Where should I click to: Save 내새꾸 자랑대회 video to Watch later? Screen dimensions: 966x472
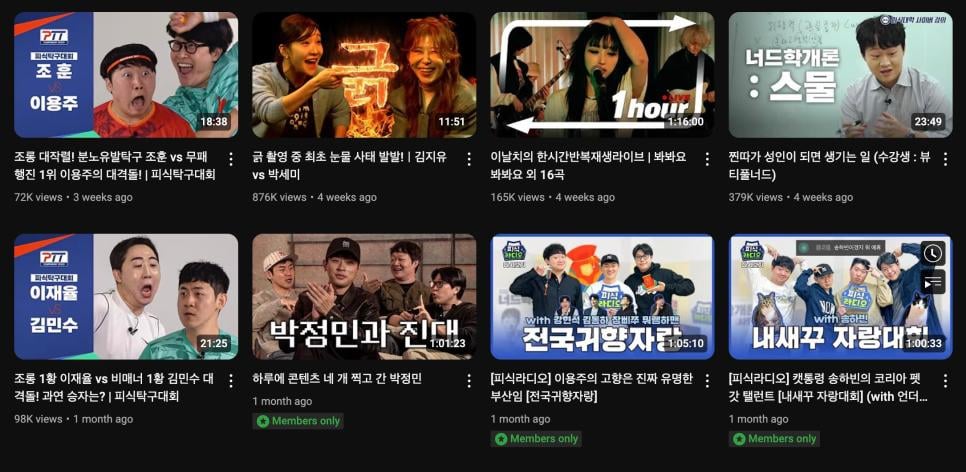933,254
